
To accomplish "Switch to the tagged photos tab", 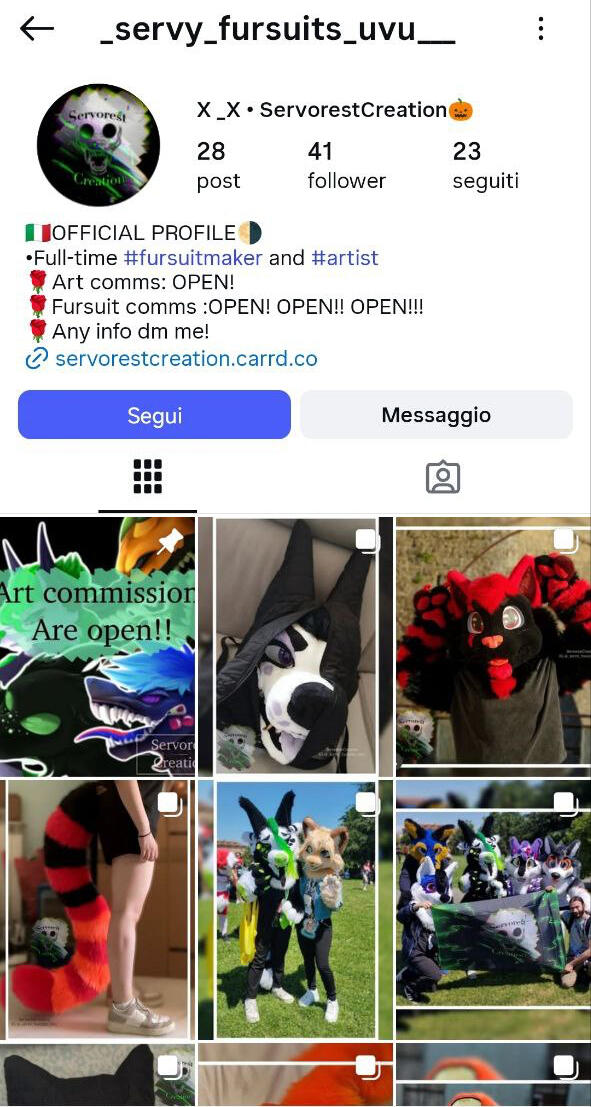I will coord(443,477).
